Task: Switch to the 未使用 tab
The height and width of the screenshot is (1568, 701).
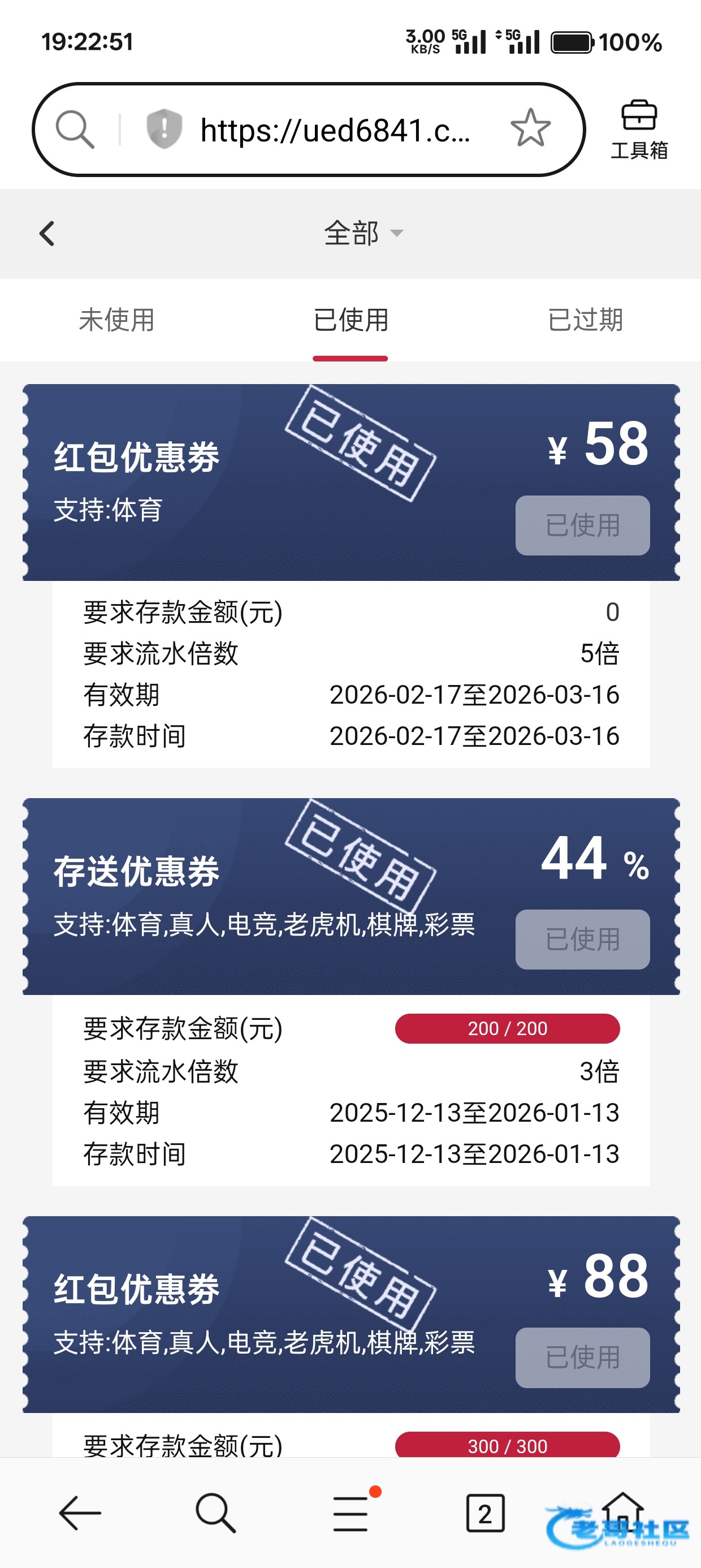Action: (x=116, y=320)
